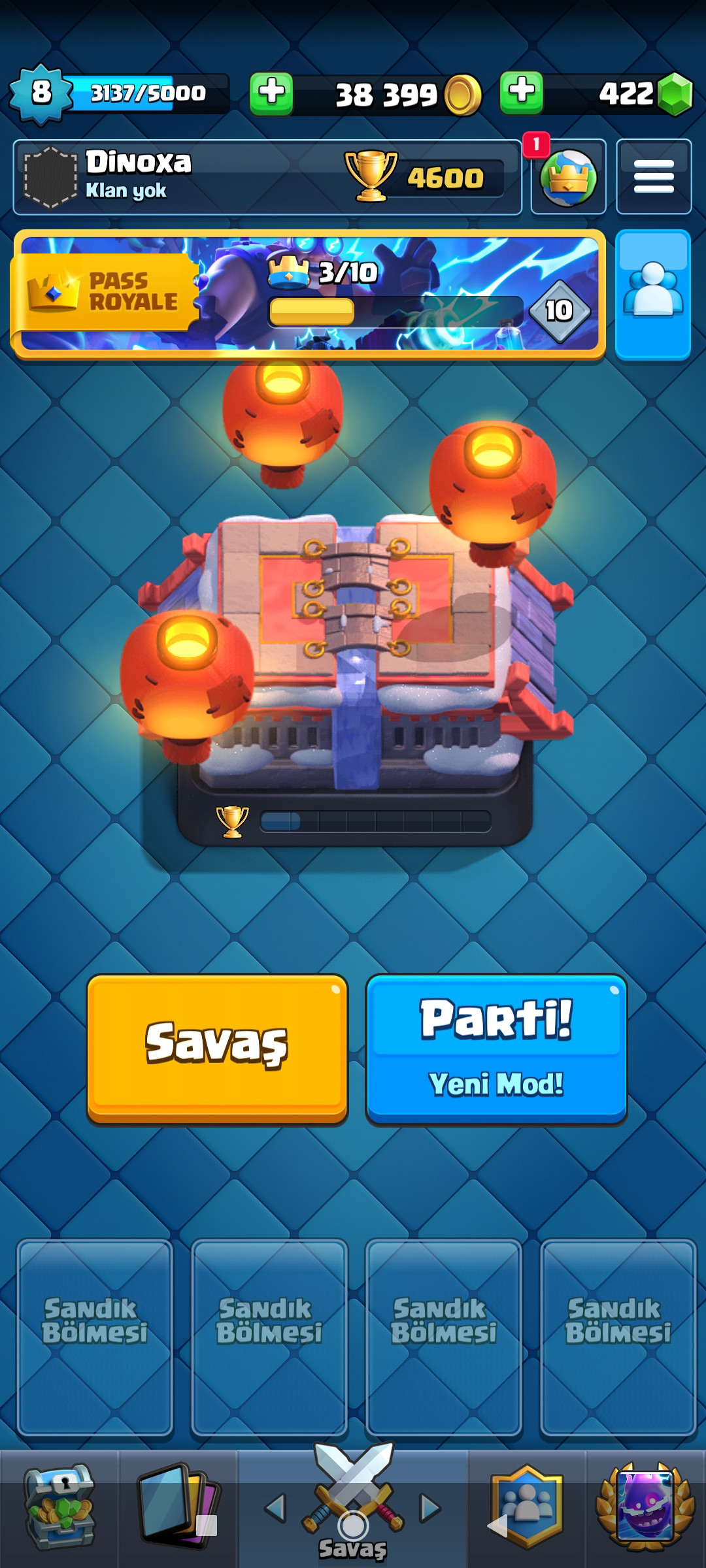Open the Dinoxa player profile
Screen dimensions: 706x1568
267,177
